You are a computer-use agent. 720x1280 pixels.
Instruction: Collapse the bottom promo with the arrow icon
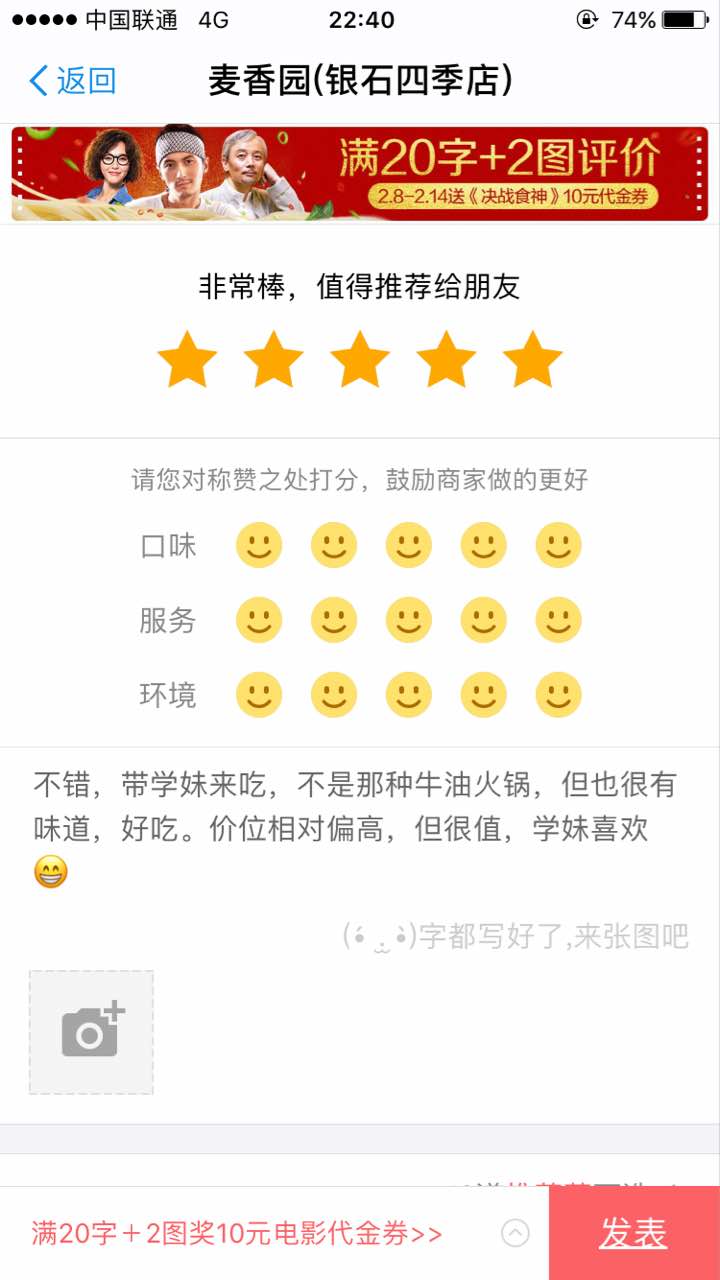[515, 1234]
